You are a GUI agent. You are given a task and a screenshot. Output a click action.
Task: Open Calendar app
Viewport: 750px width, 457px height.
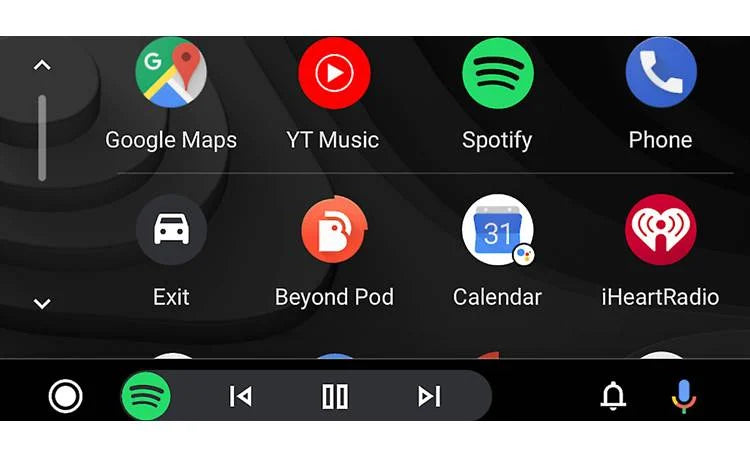coord(497,231)
